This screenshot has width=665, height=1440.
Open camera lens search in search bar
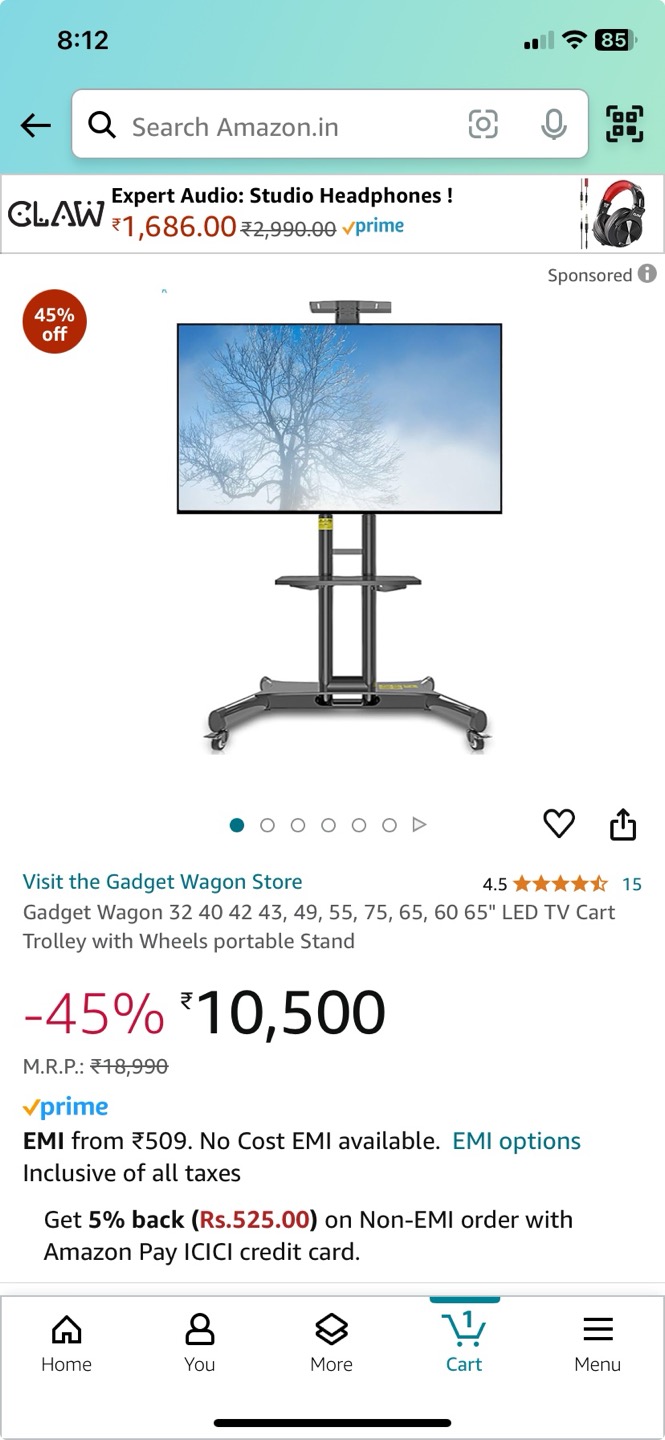click(x=483, y=125)
